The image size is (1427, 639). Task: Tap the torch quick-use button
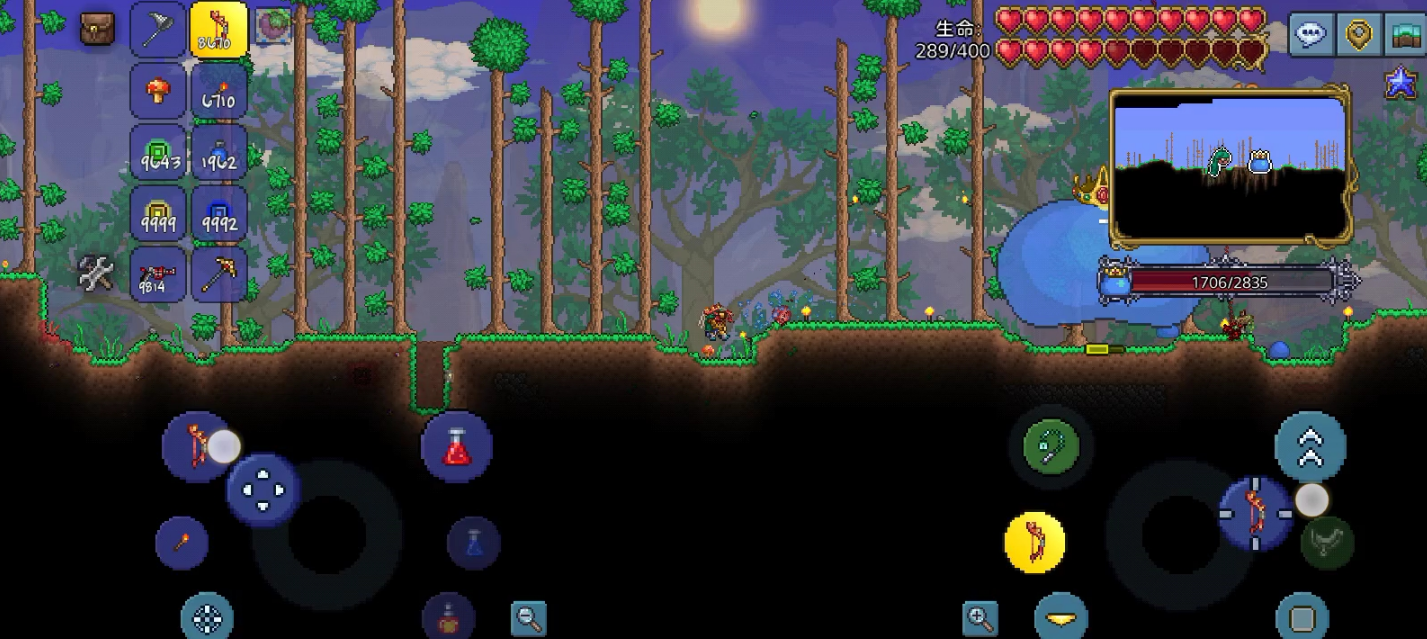(x=182, y=543)
